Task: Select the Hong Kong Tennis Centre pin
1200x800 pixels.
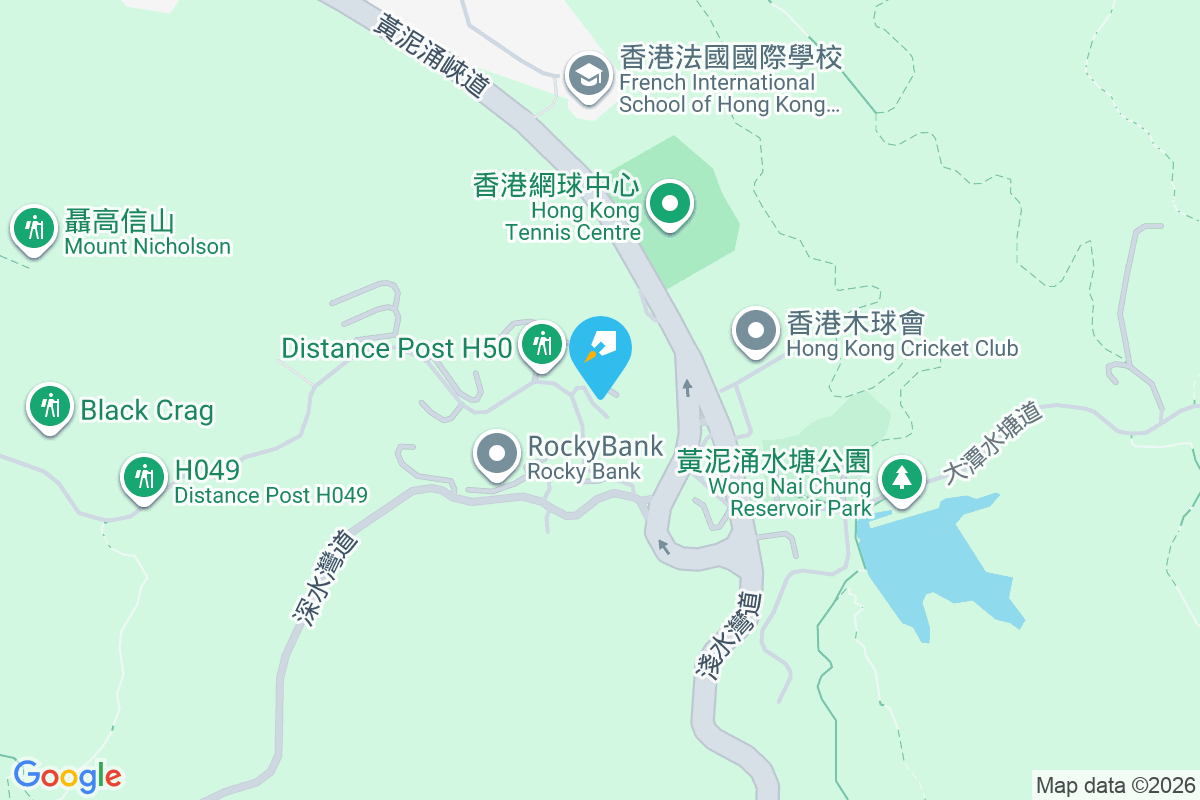Action: 670,204
